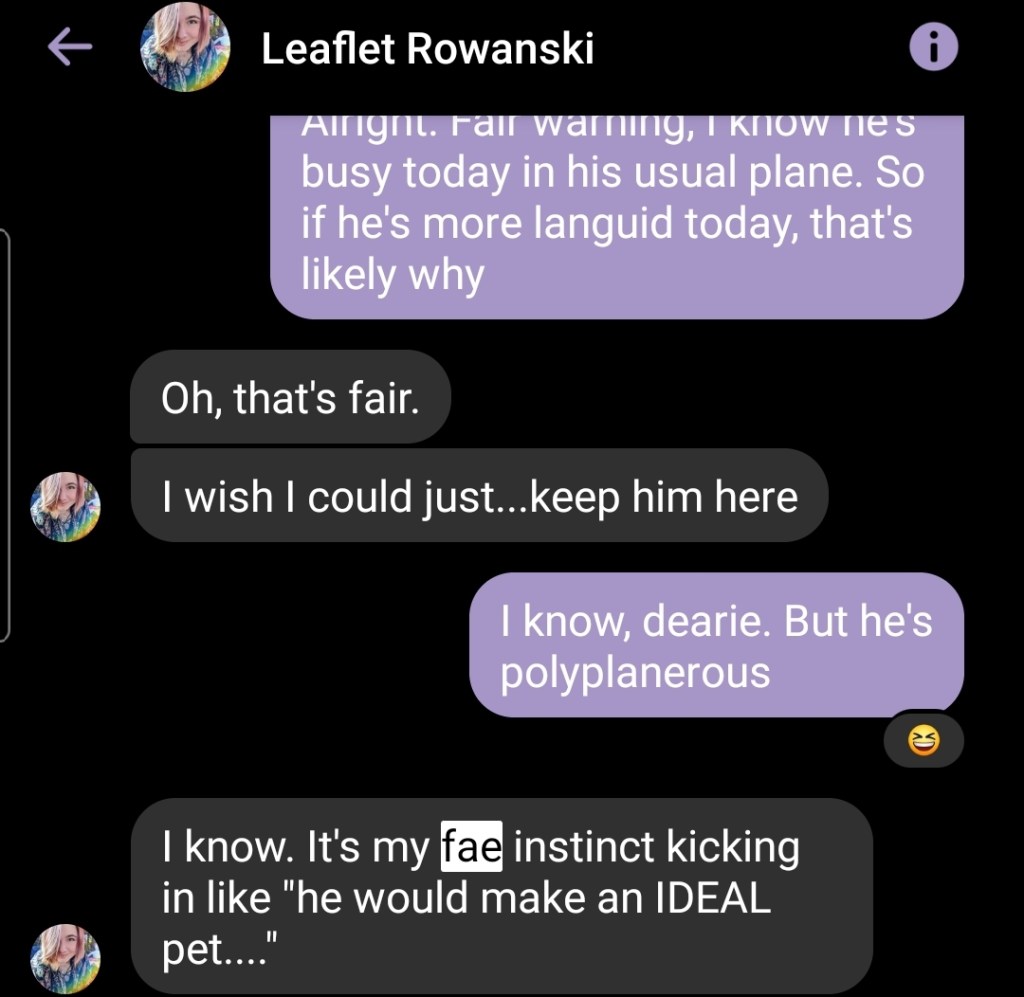Open conversation info via the i icon
Screen dimensions: 1024x997
[x=934, y=48]
